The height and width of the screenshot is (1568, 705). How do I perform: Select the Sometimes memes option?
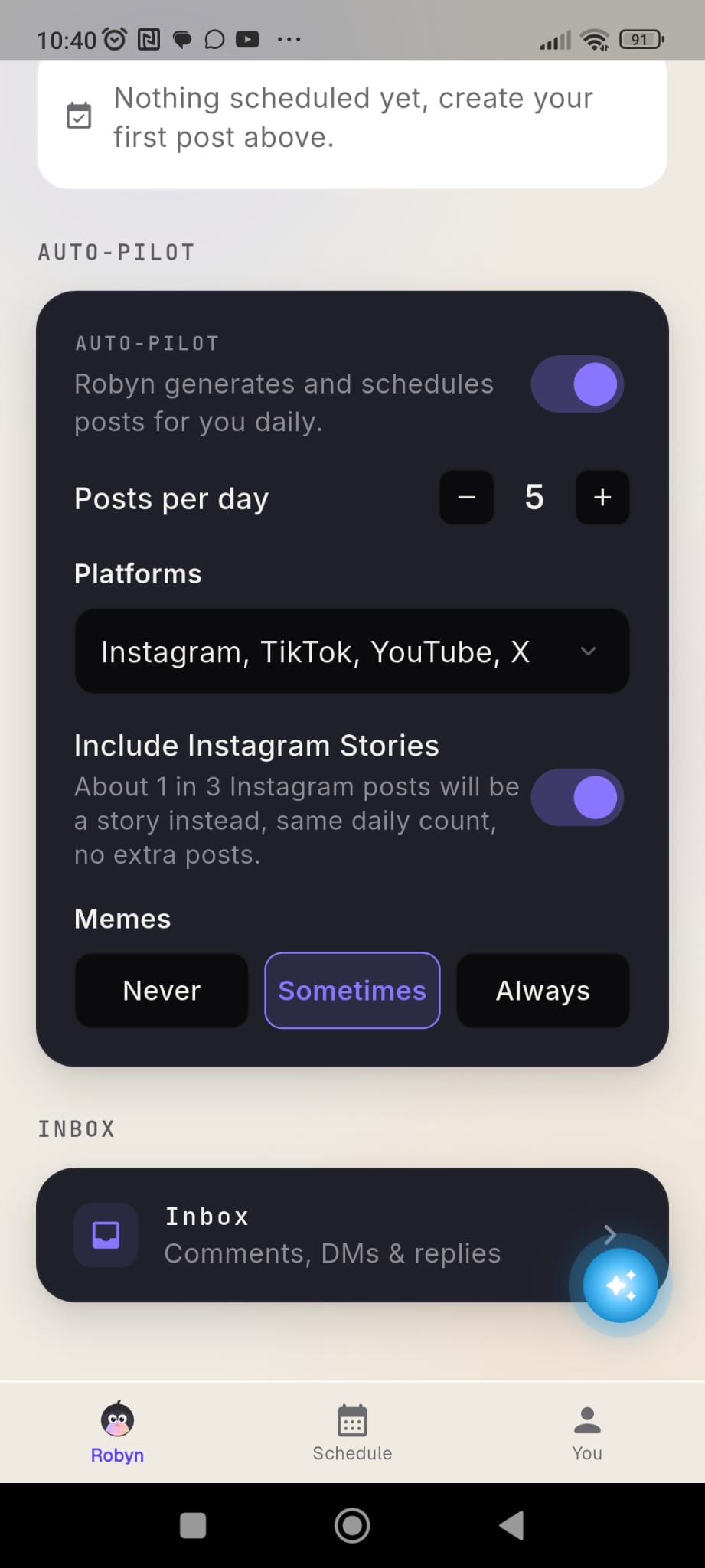click(x=352, y=991)
